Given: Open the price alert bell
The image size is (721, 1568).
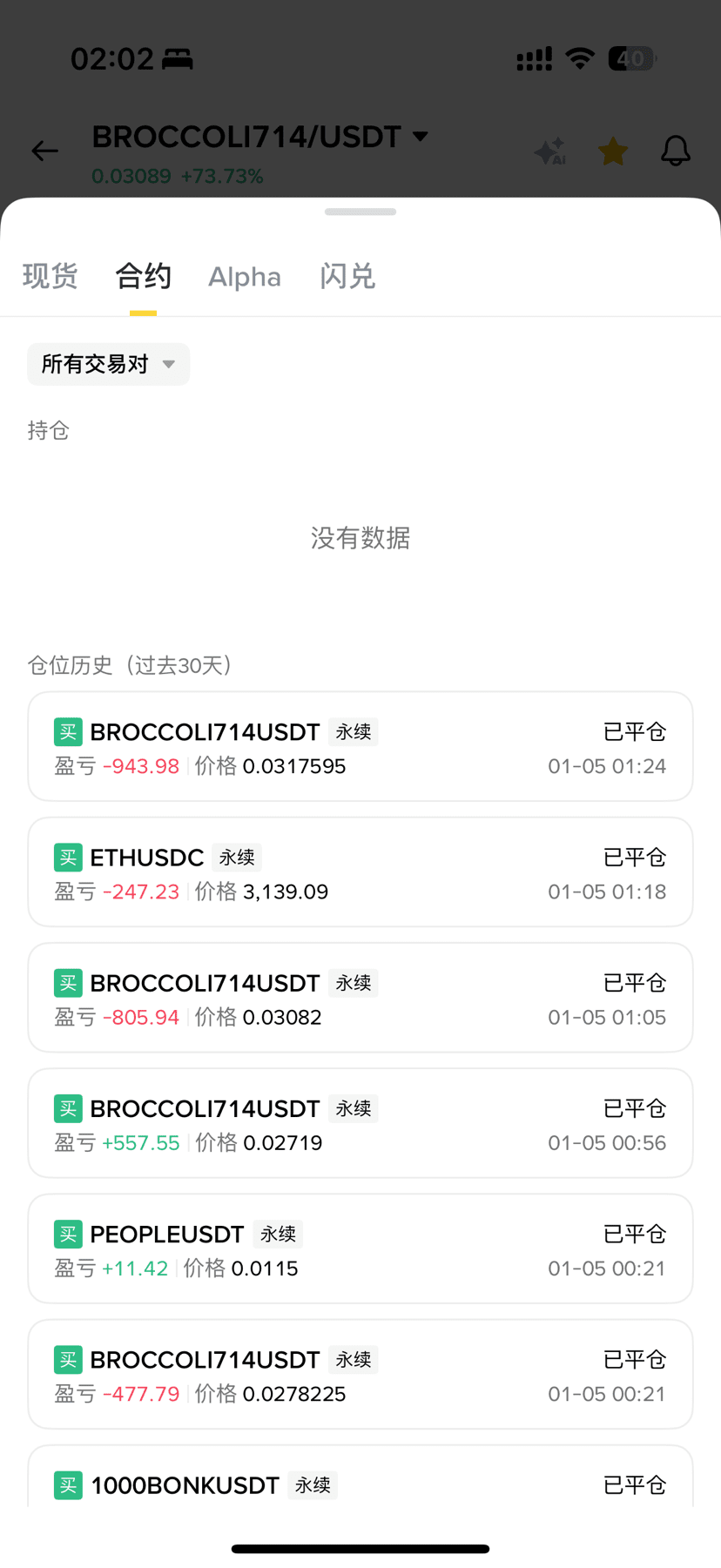Looking at the screenshot, I should (x=675, y=151).
